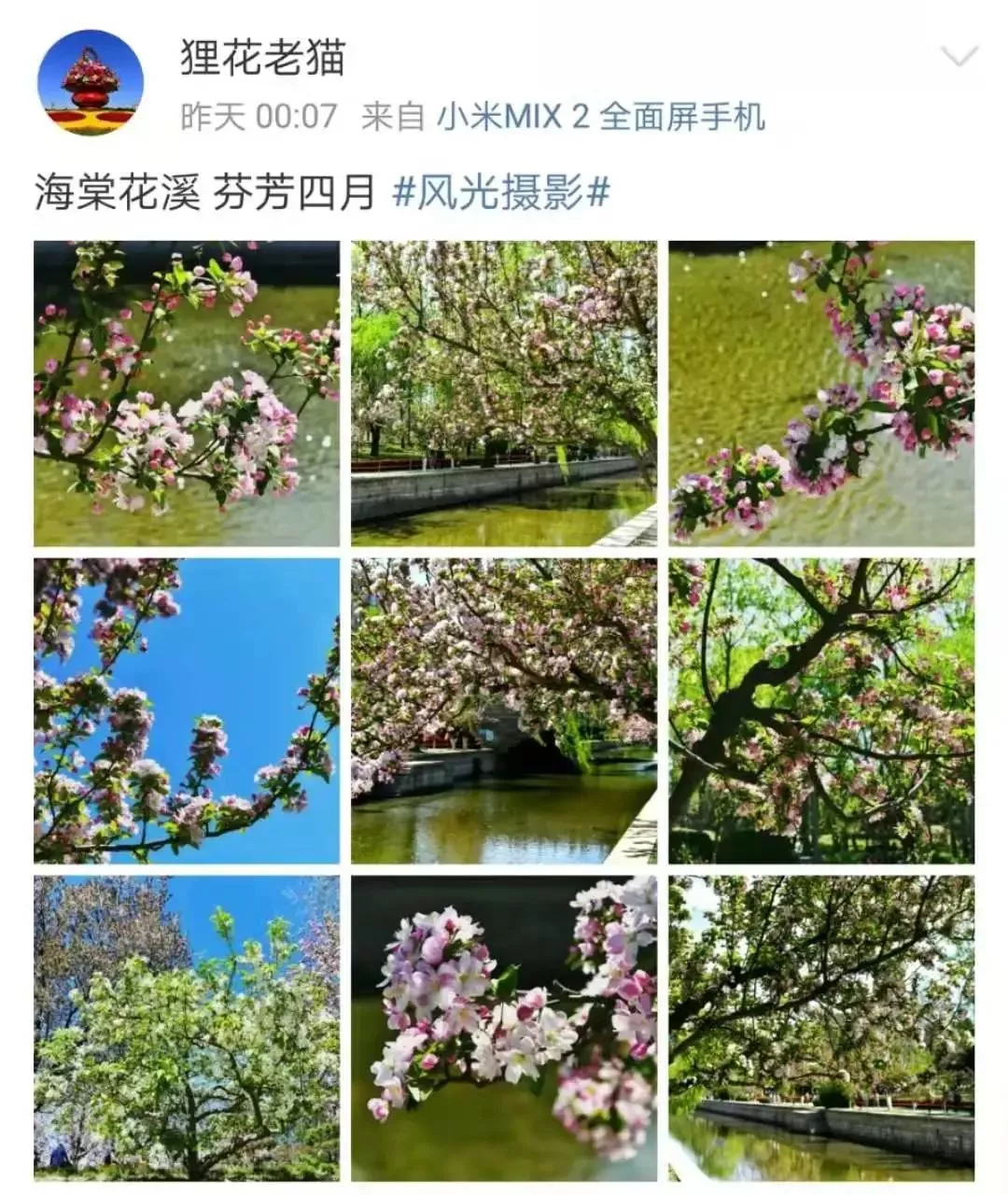Screen dimensions: 1008x1195
Task: Open the #风光摄影# hashtag topic
Action: 501,192
